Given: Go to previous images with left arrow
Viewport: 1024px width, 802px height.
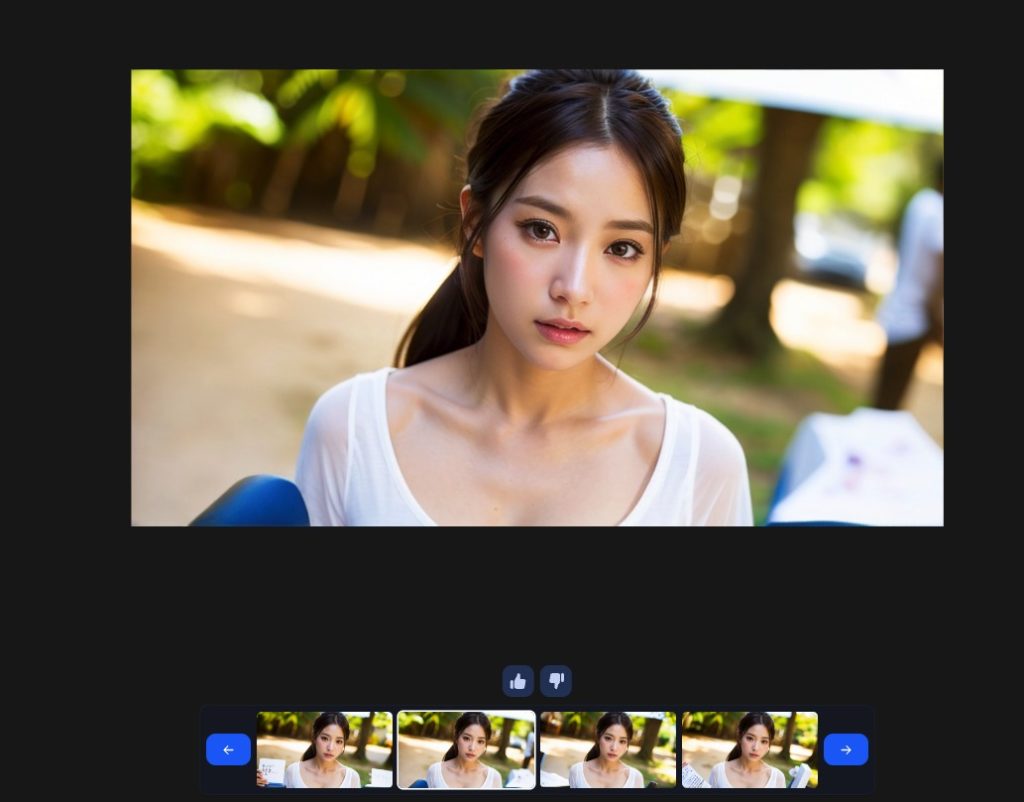Looking at the screenshot, I should click(x=228, y=749).
